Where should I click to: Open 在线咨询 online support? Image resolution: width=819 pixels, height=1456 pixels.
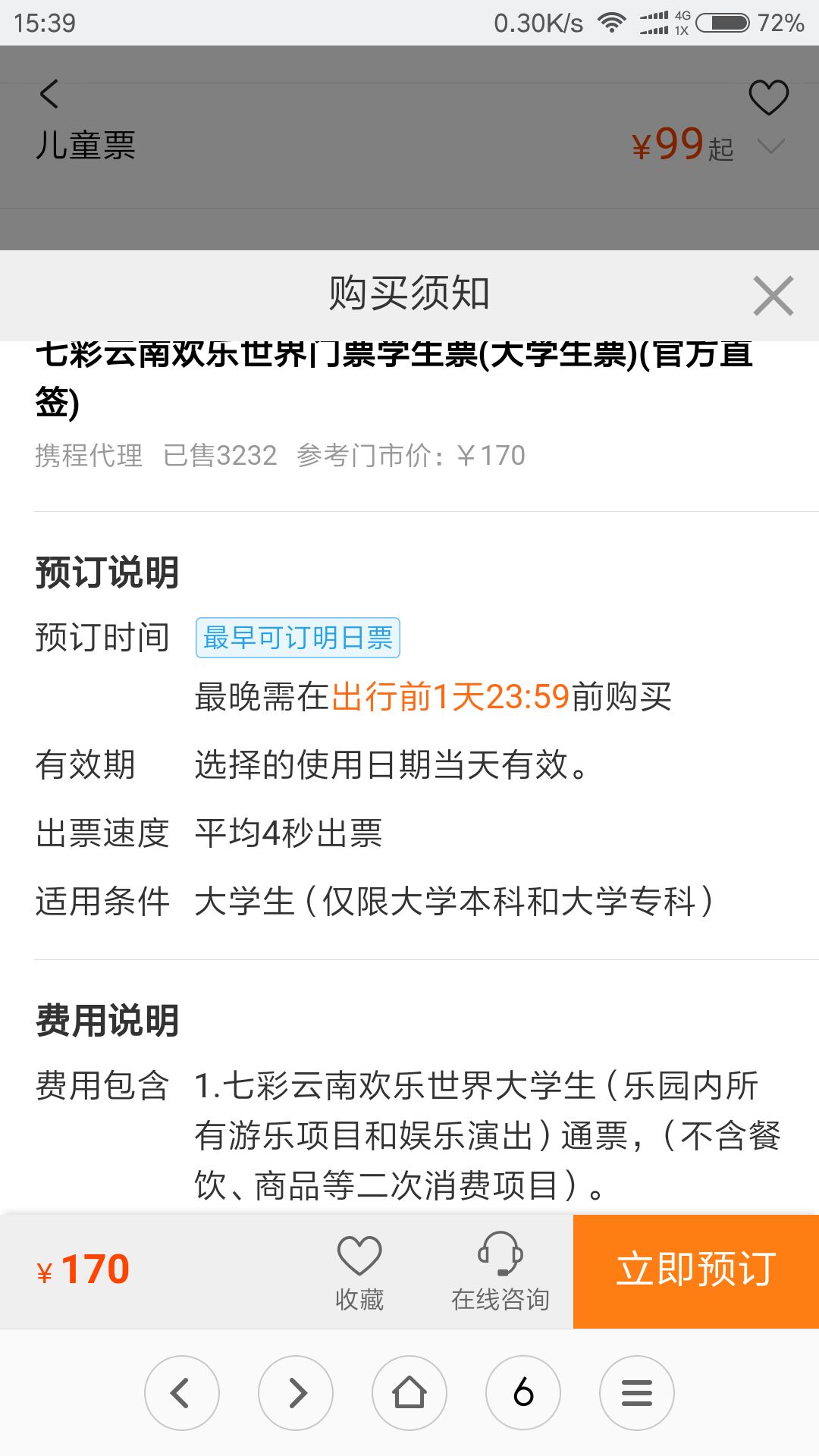coord(500,1271)
